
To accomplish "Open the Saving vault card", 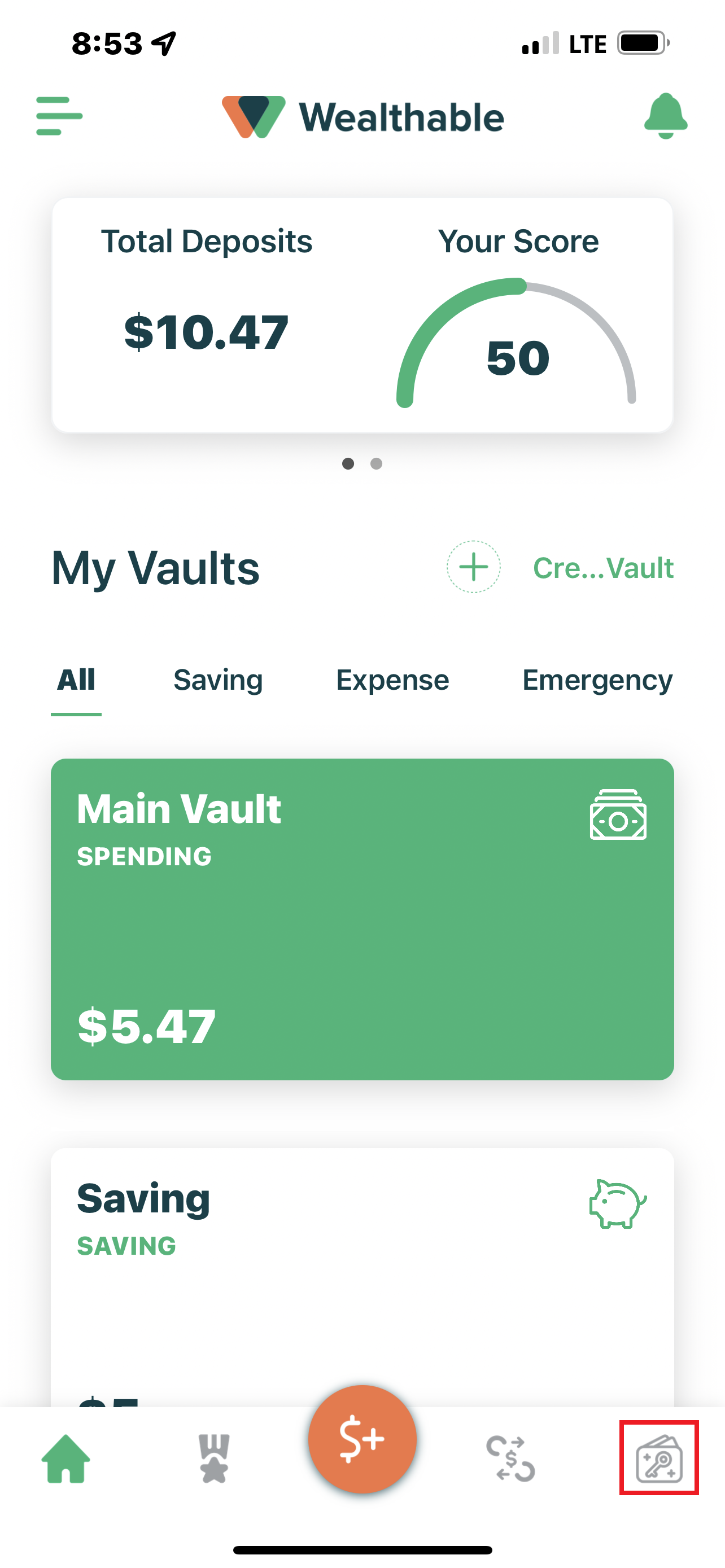I will pos(362,1272).
